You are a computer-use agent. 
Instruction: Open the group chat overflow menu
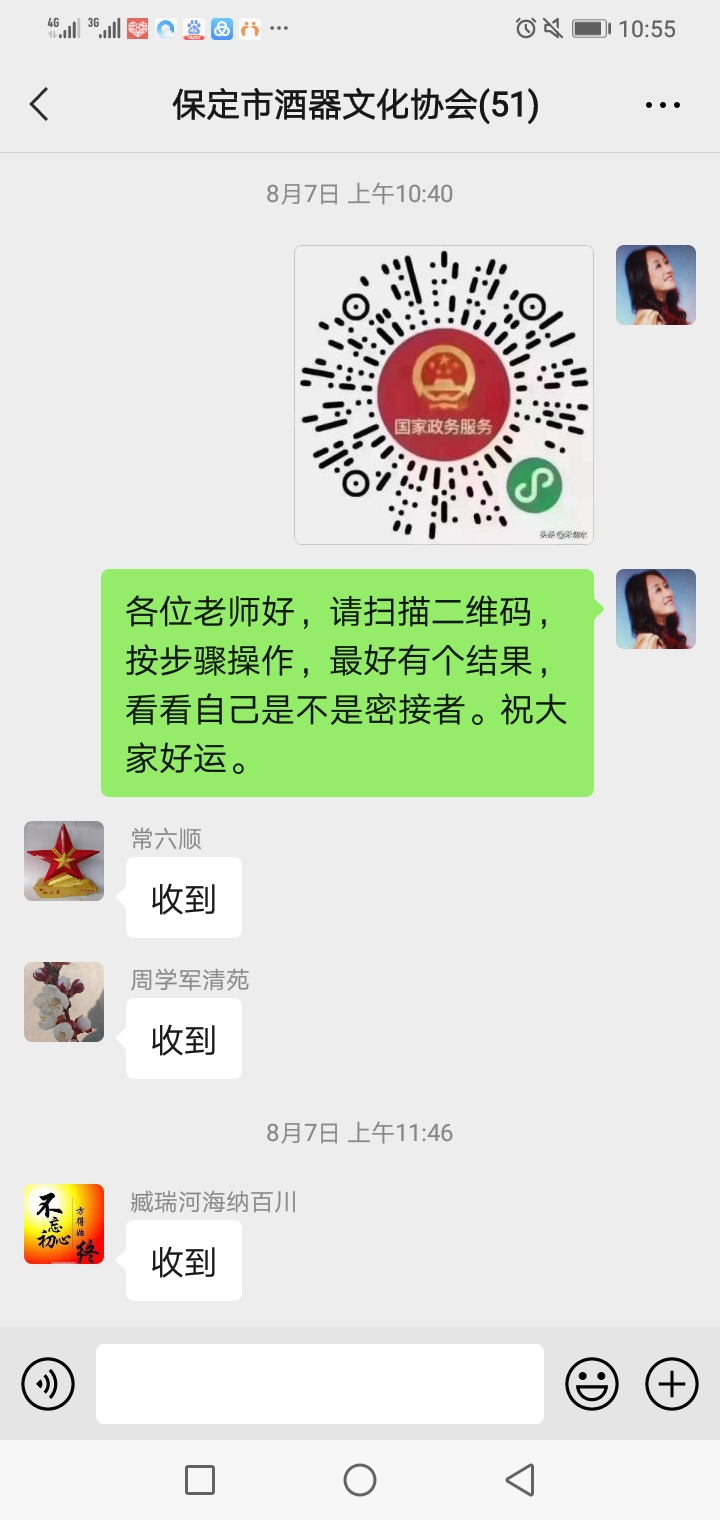(x=662, y=104)
